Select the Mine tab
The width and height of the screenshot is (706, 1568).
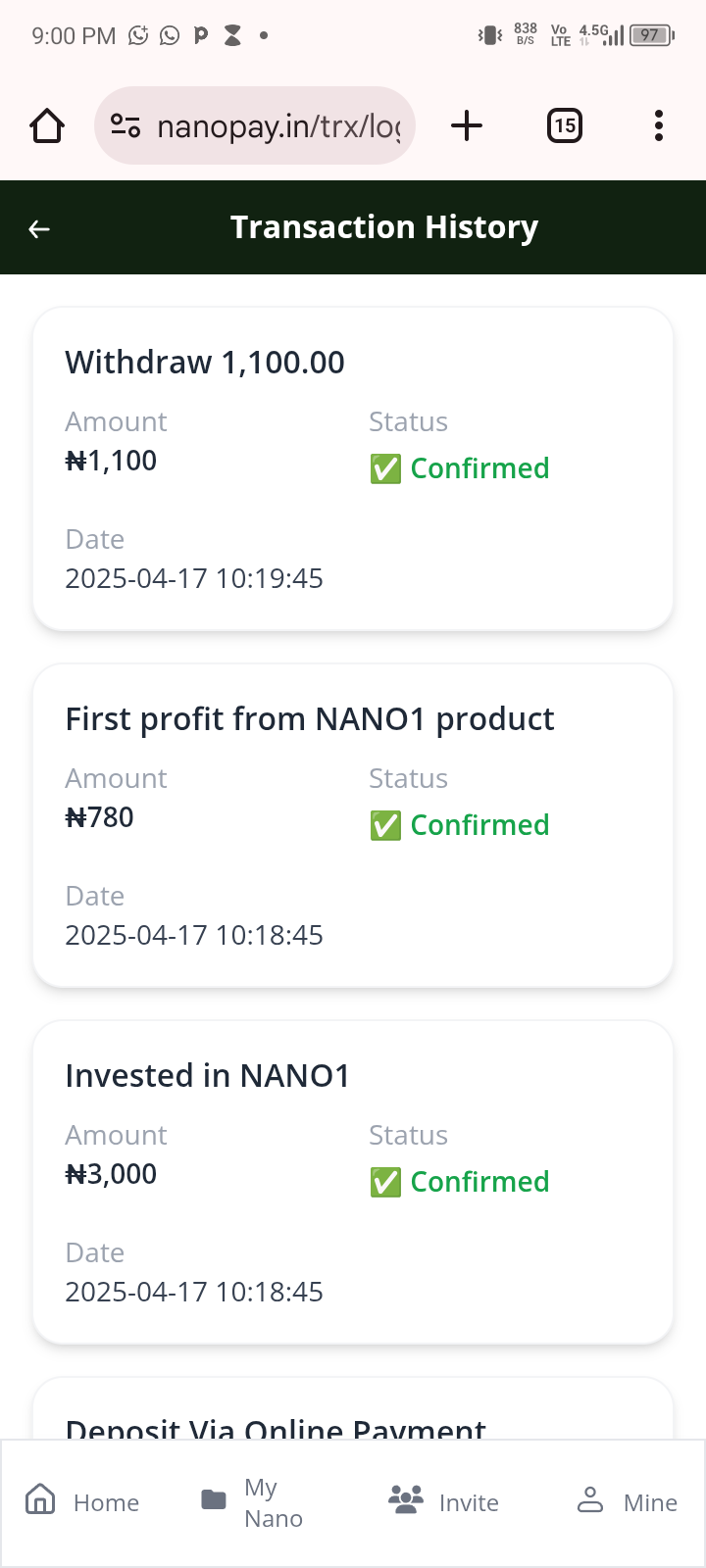point(628,1502)
